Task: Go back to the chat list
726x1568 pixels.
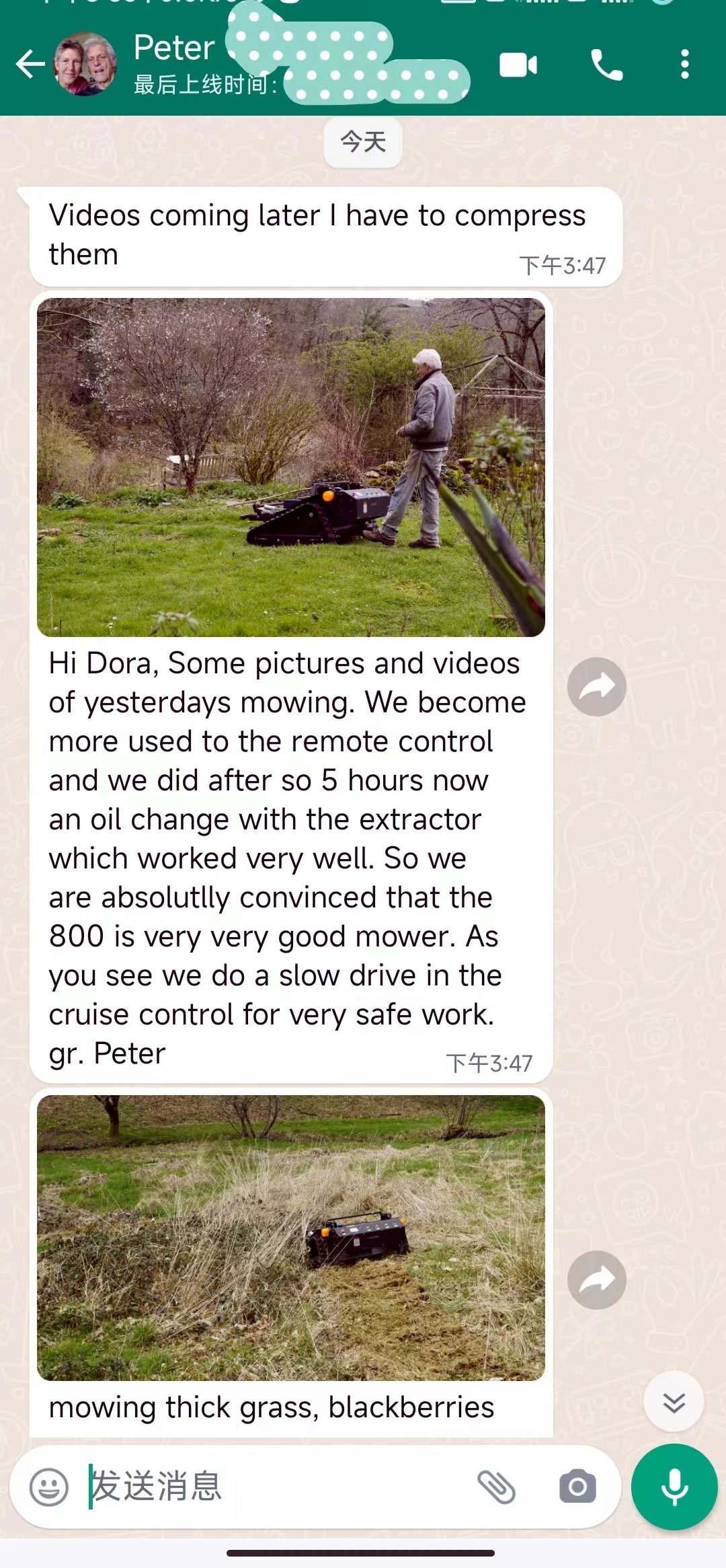Action: click(x=30, y=65)
